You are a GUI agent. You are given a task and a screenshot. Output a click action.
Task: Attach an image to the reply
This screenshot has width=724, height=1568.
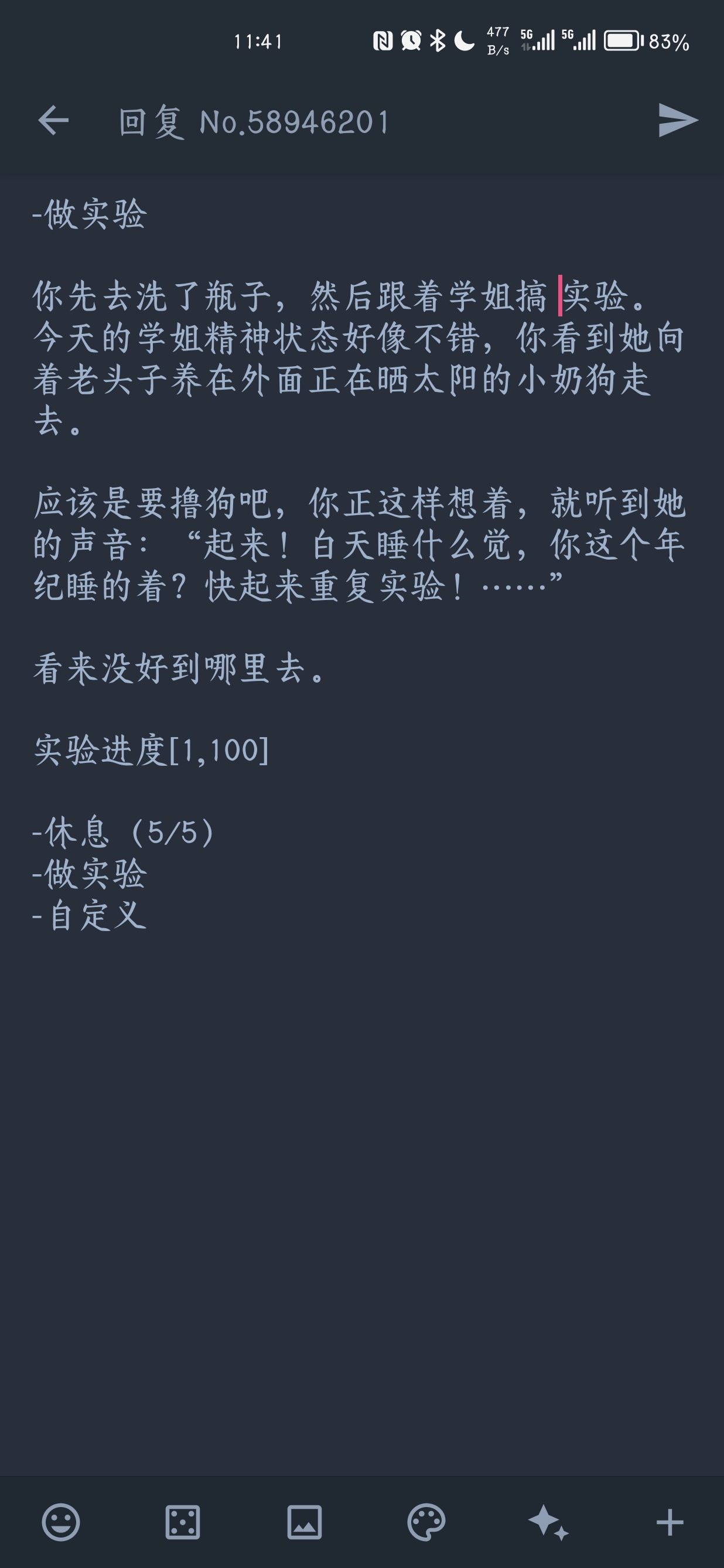pyautogui.click(x=304, y=1522)
